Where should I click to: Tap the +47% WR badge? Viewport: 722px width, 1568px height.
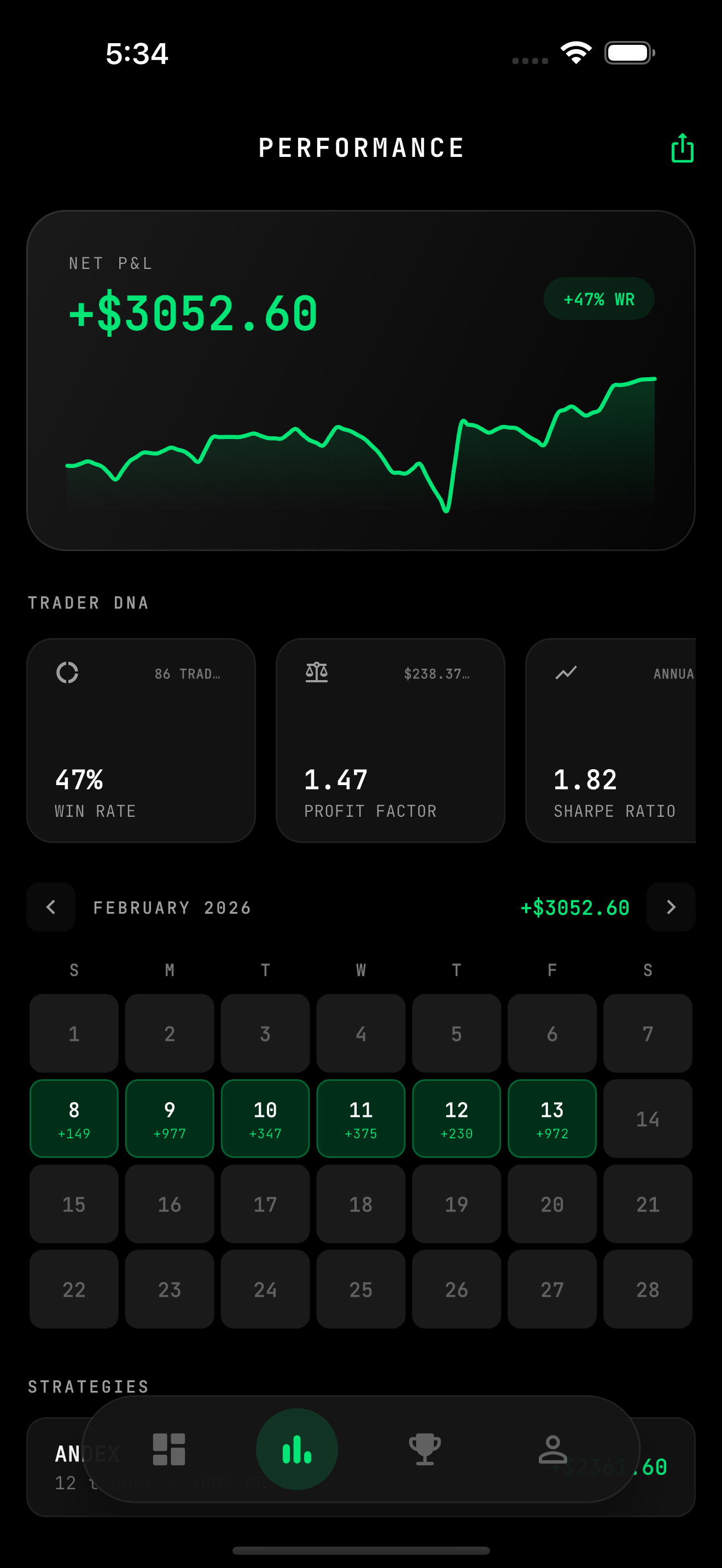coord(598,299)
